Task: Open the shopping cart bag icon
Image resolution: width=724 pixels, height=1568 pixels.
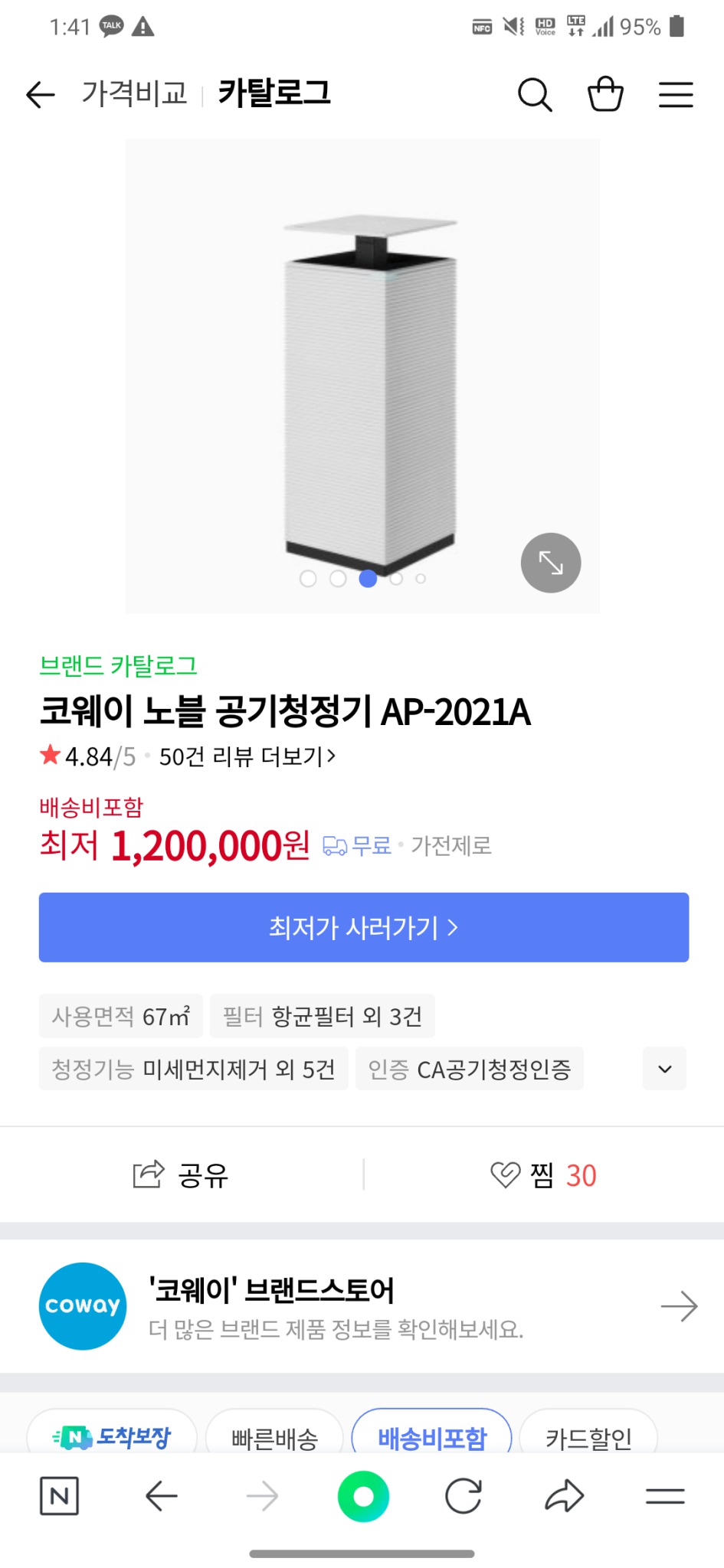Action: tap(605, 94)
